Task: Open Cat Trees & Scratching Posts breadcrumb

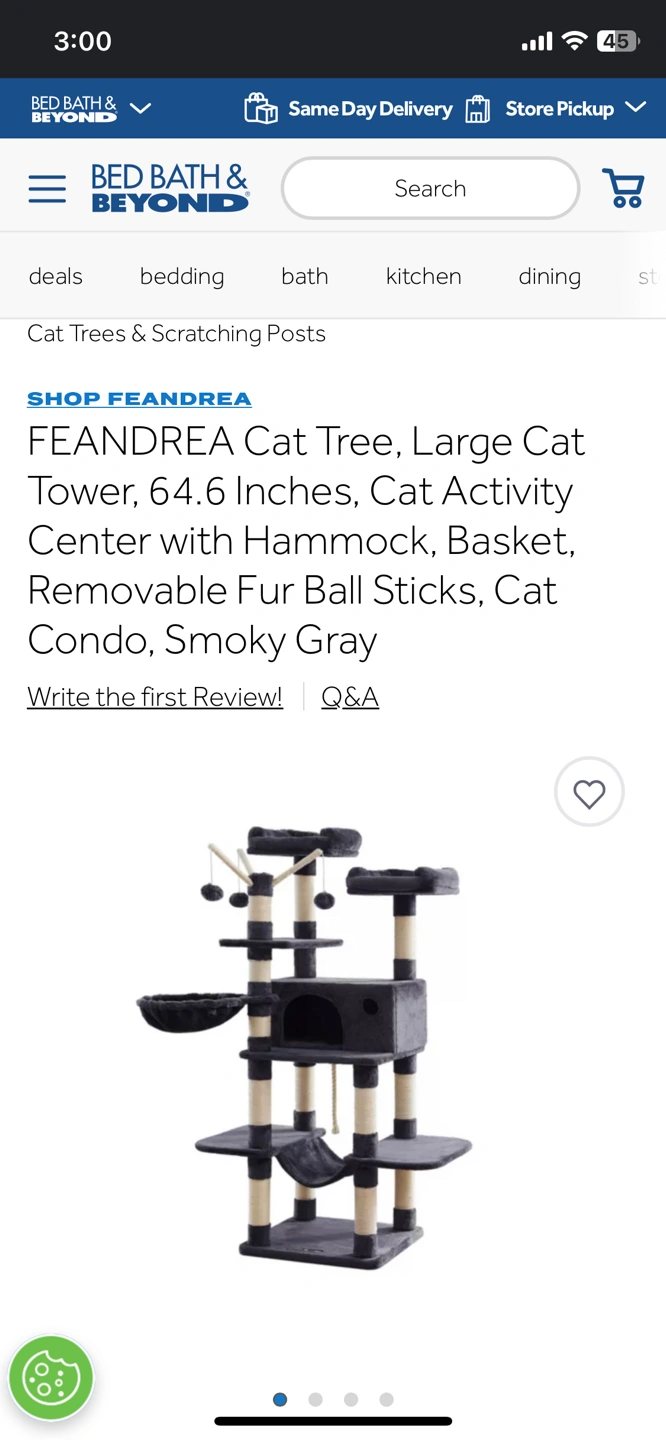Action: point(176,333)
